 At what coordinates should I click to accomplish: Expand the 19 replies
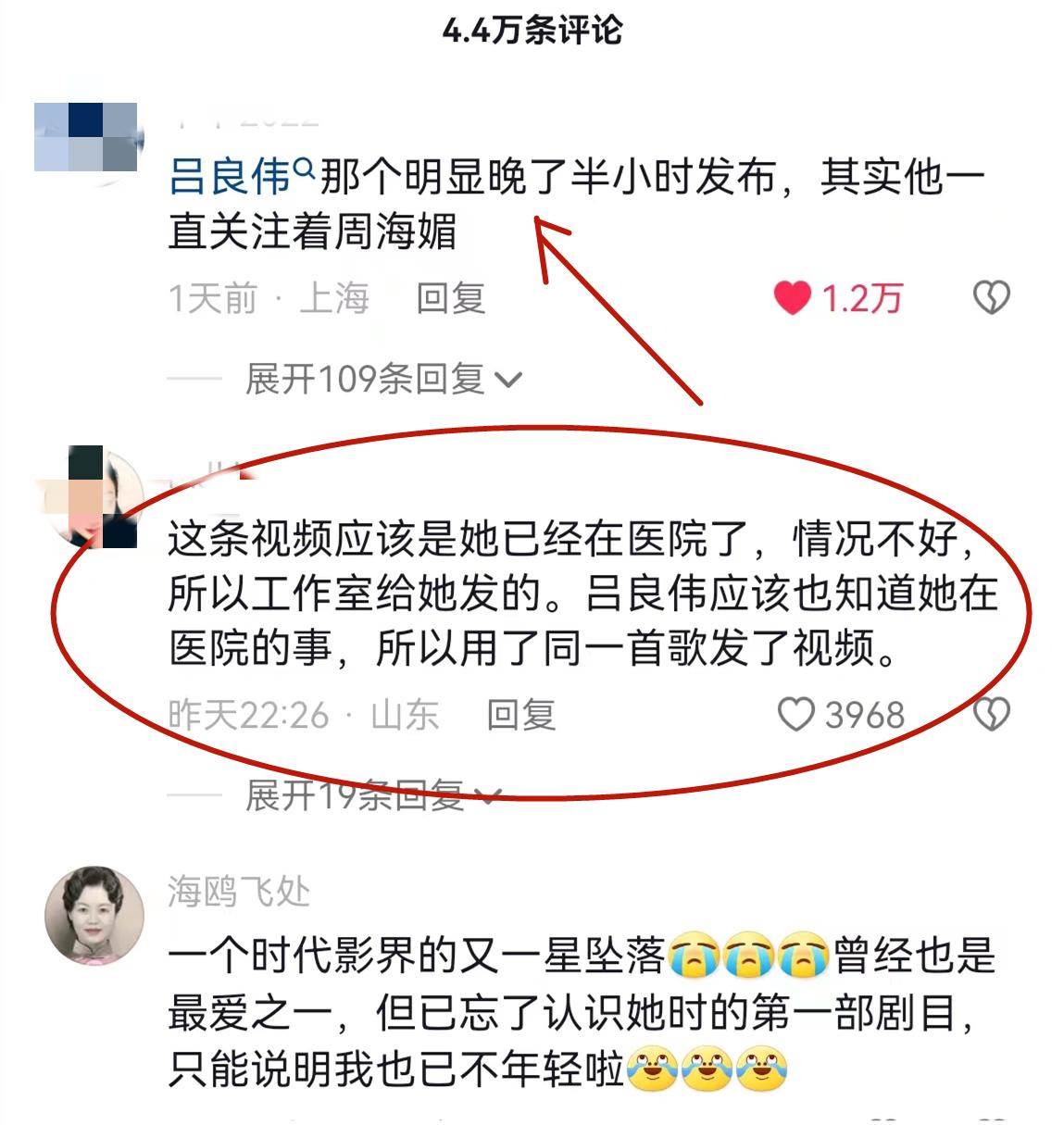[x=370, y=795]
